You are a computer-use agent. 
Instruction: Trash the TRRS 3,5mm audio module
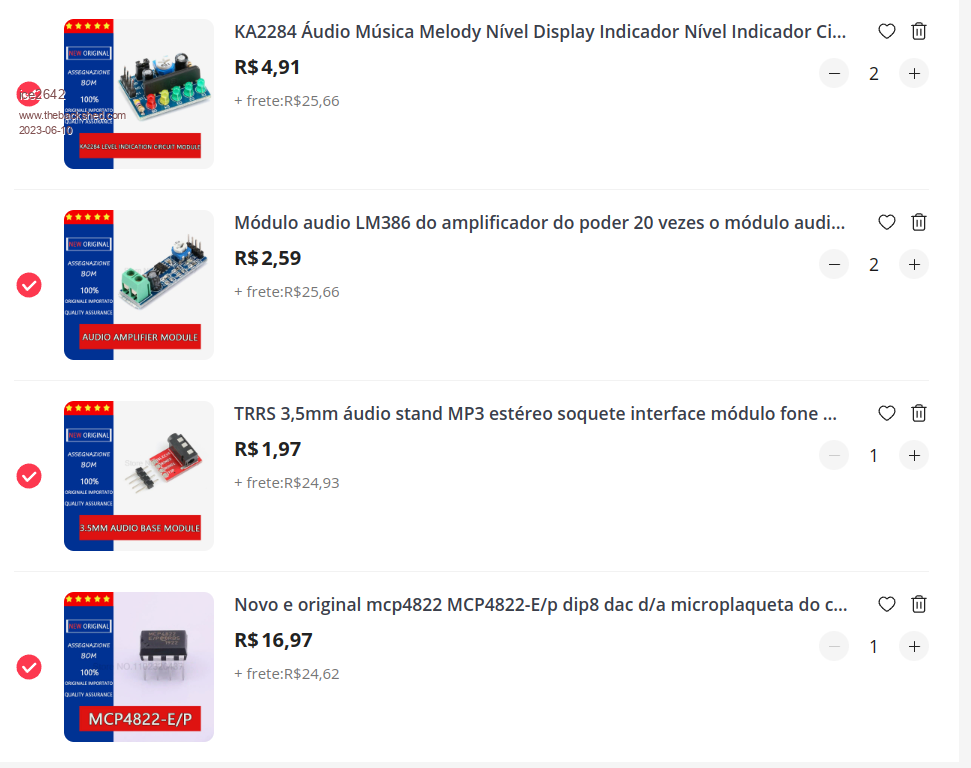tap(919, 413)
